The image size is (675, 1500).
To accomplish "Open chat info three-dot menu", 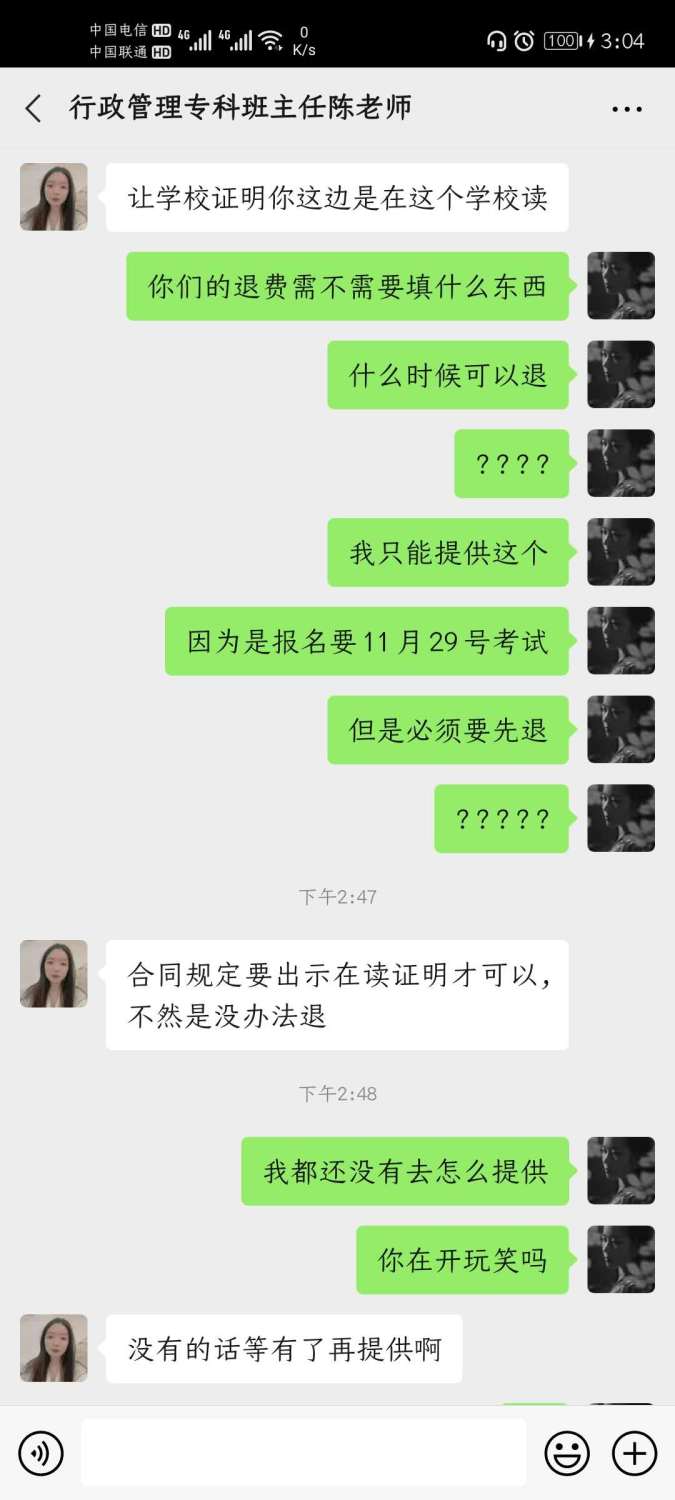I will (627, 108).
